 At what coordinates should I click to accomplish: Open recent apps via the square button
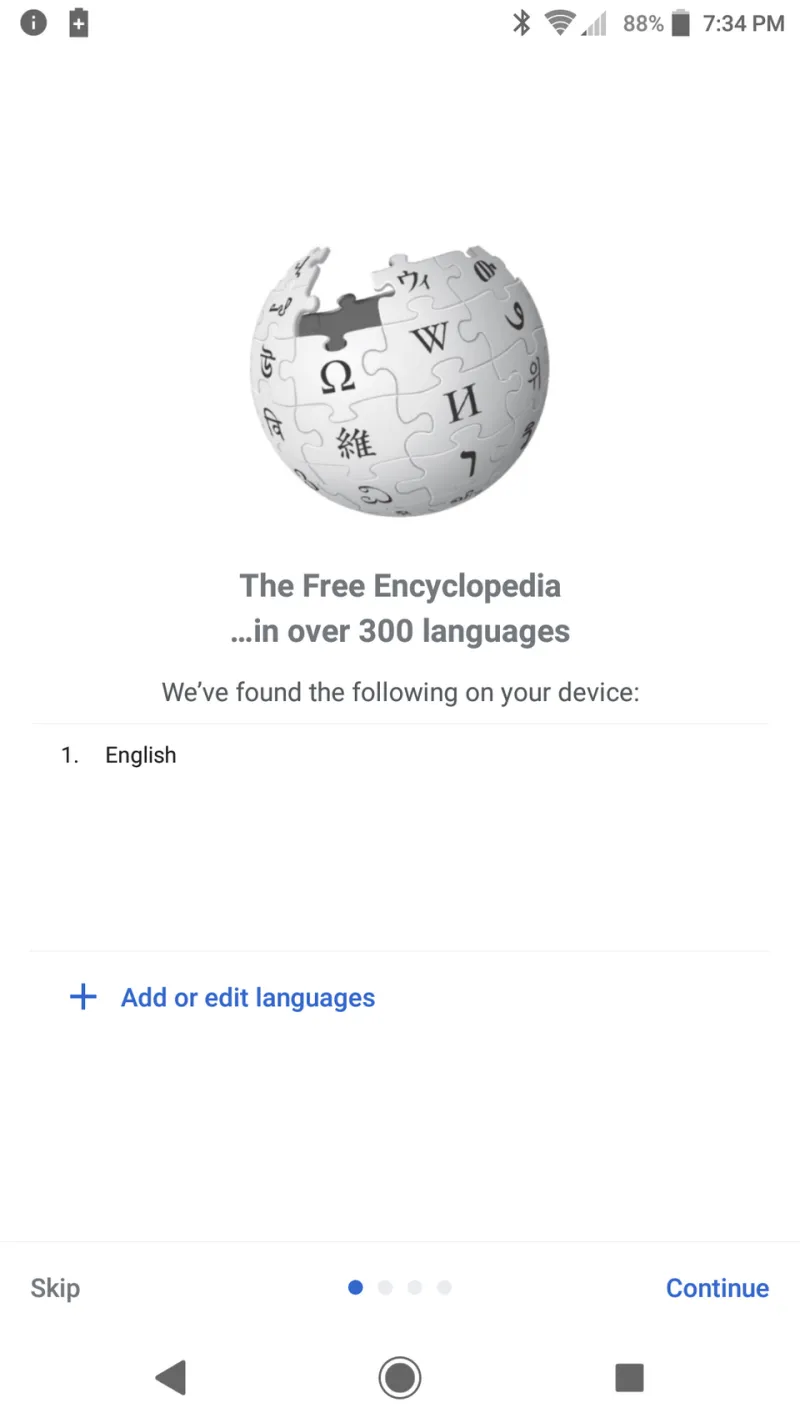[x=629, y=1378]
